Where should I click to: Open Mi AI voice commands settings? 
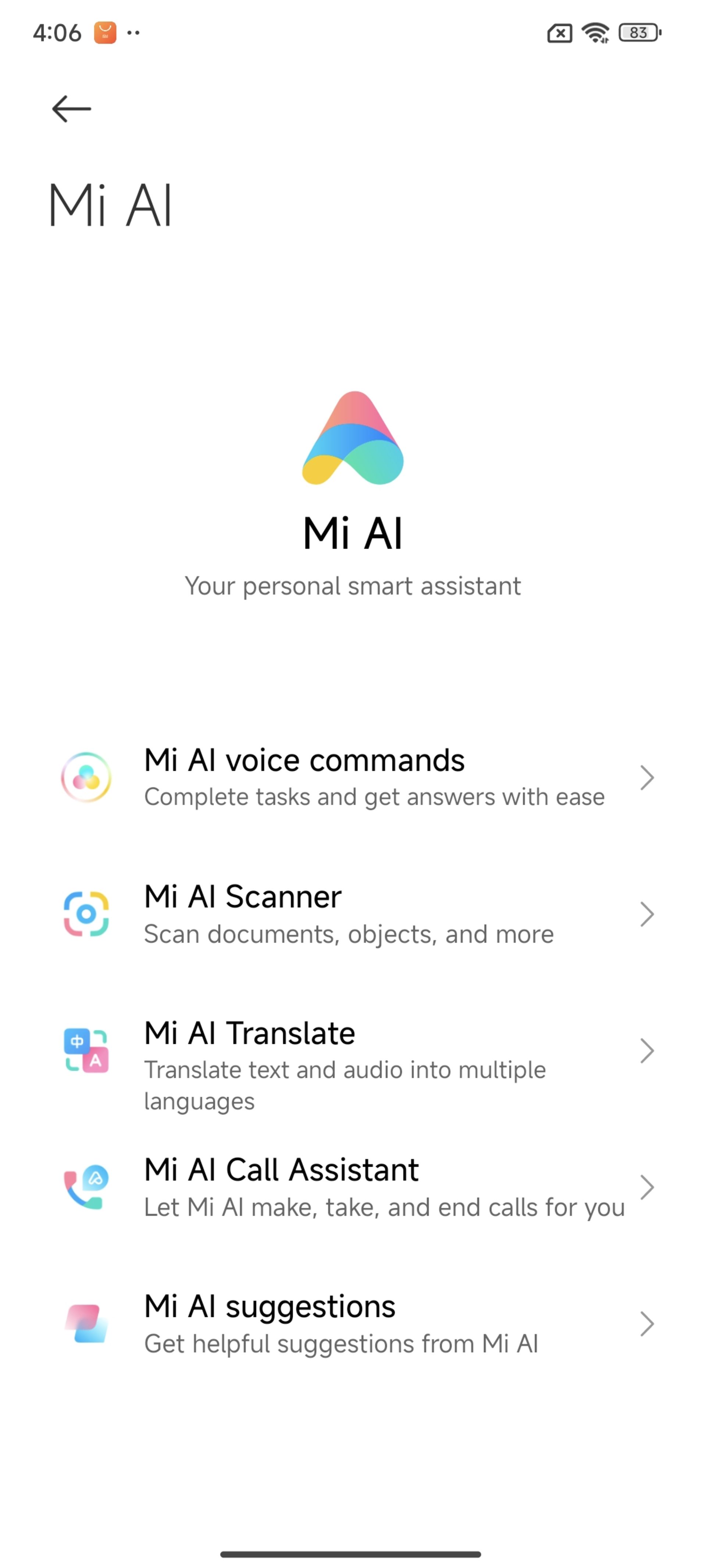[353, 777]
